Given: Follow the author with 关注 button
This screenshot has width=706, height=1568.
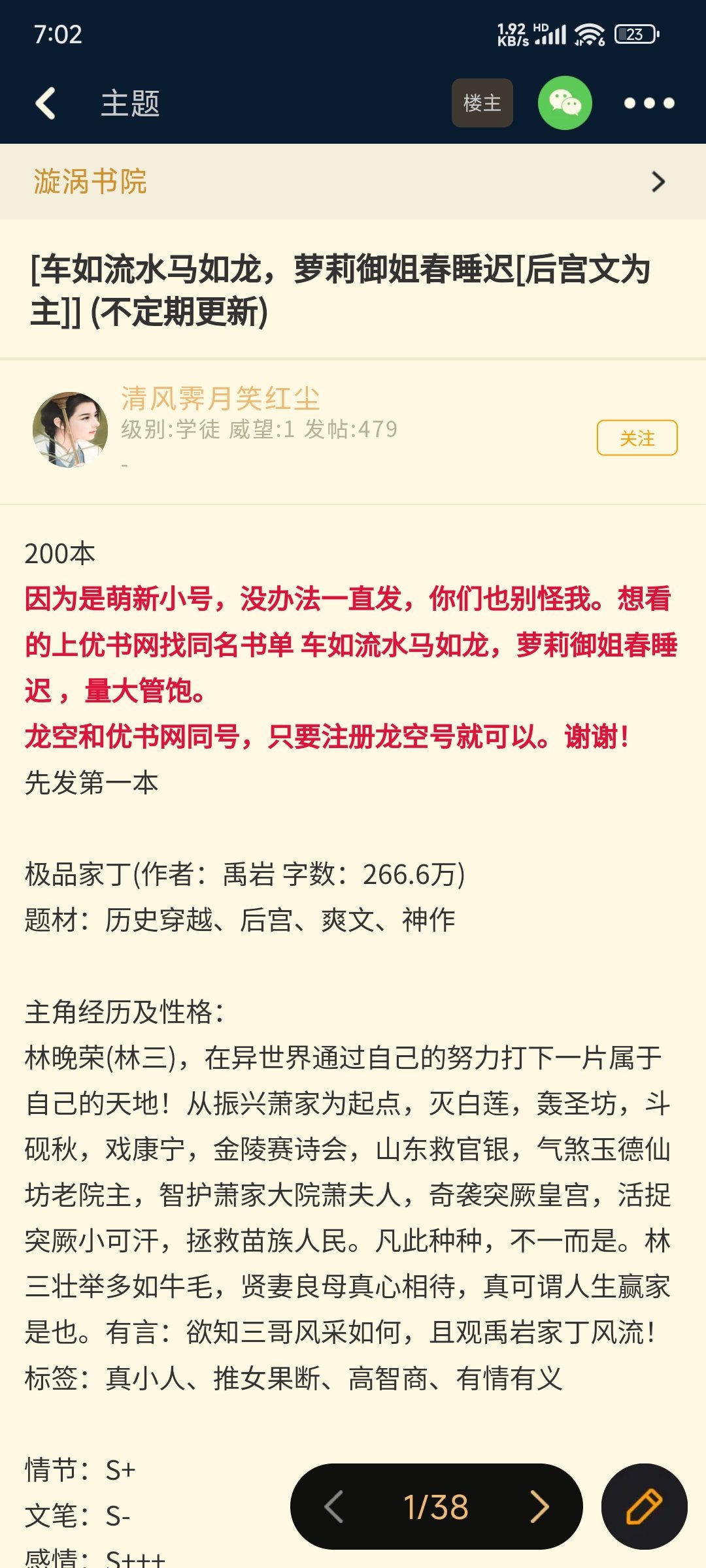Looking at the screenshot, I should pos(637,438).
